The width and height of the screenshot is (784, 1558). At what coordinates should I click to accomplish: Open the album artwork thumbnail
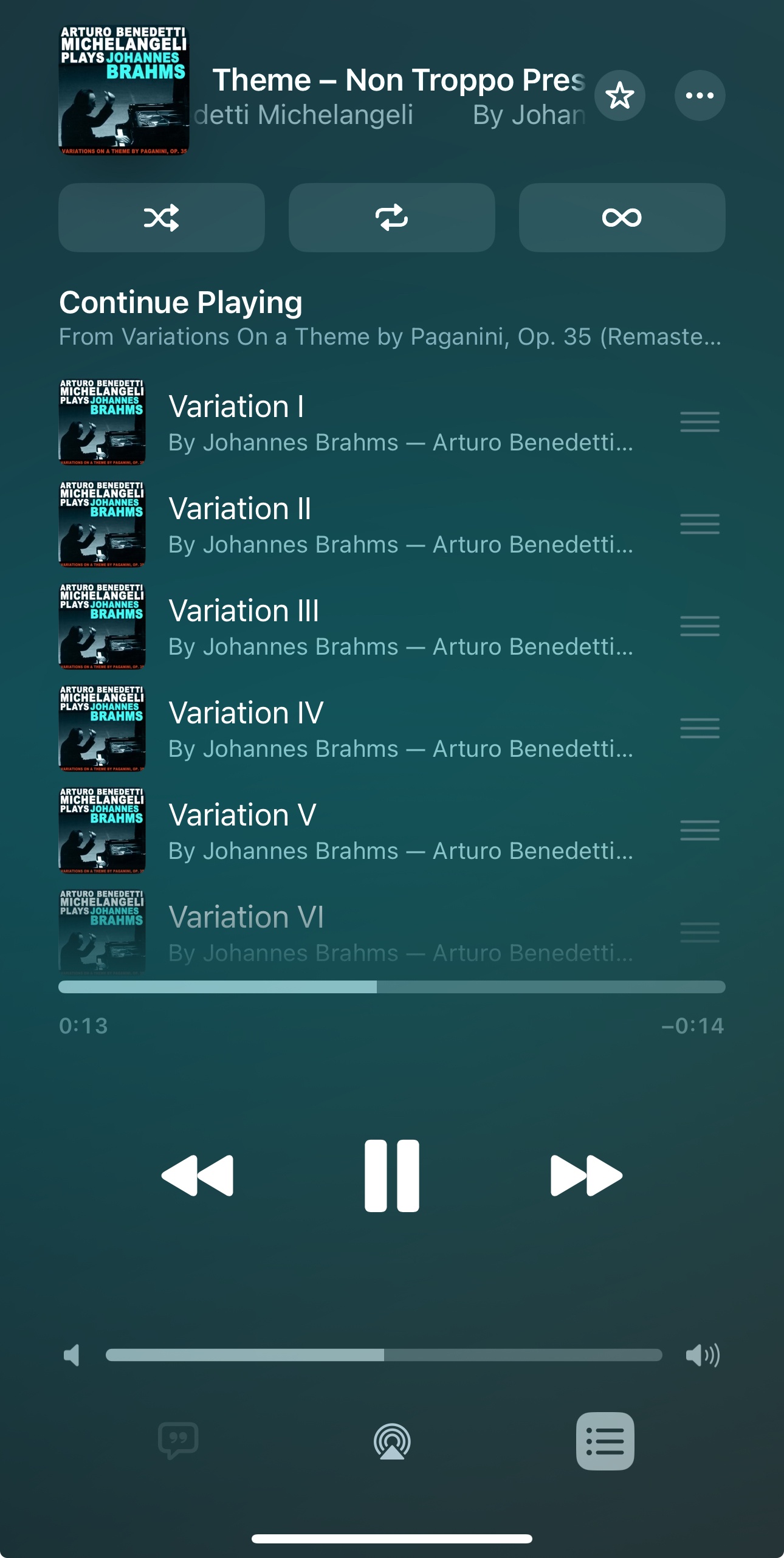124,90
